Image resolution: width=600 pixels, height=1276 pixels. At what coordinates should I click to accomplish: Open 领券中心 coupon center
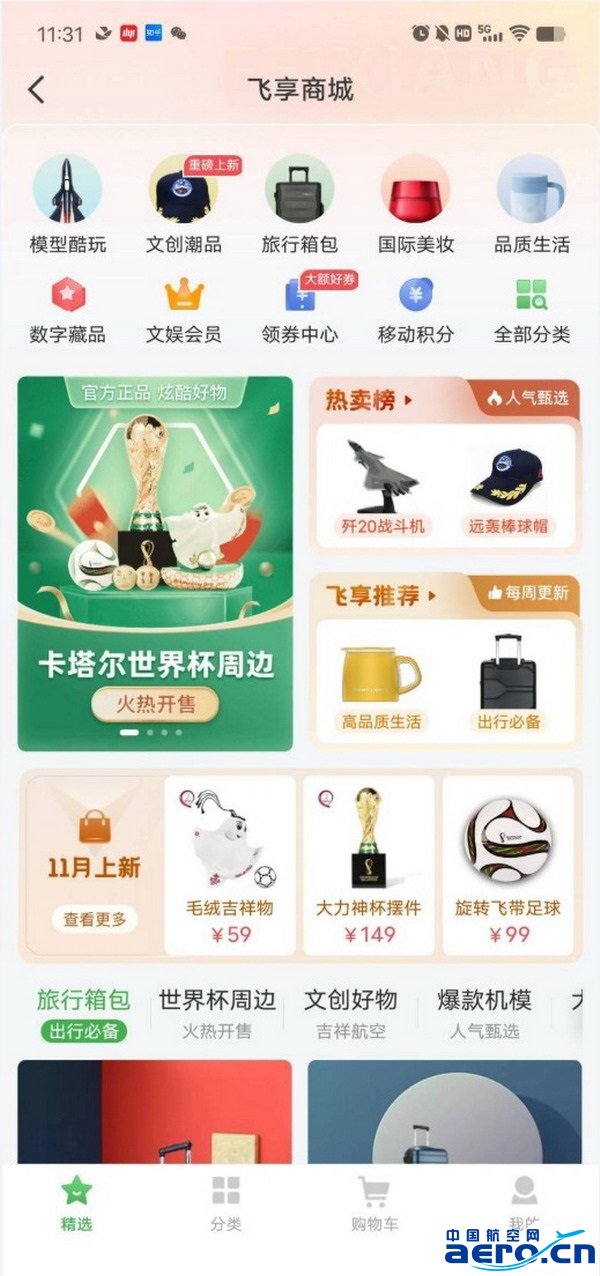tap(299, 310)
